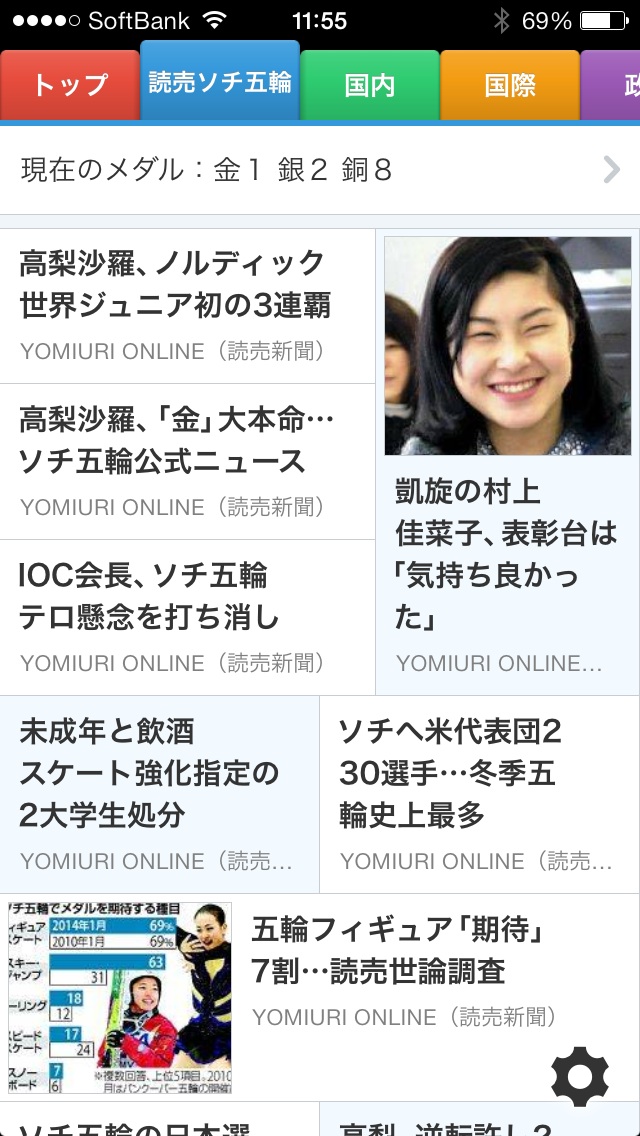Open IOC会長、ソチ五輪テロ懸念を打ち消し article
Screen dimensions: 640x1136
click(187, 617)
